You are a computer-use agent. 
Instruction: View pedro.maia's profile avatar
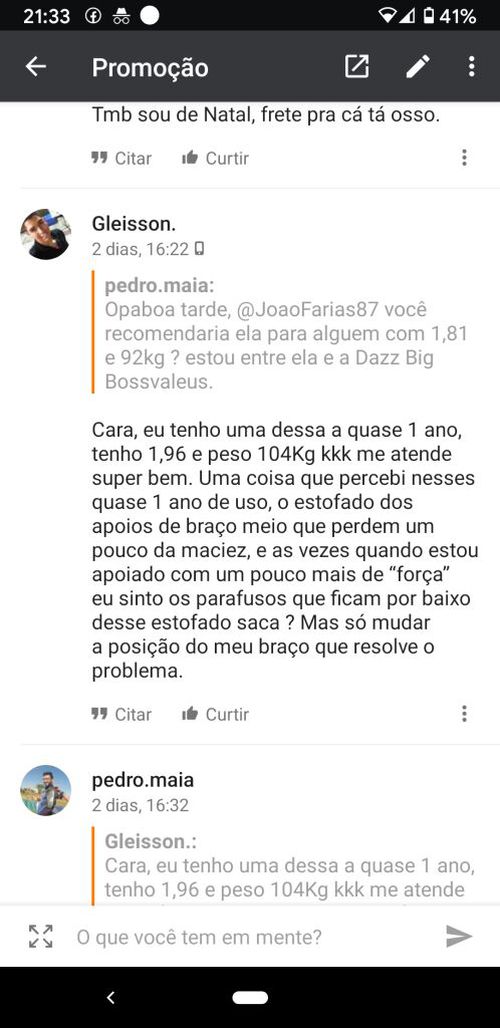click(x=45, y=790)
